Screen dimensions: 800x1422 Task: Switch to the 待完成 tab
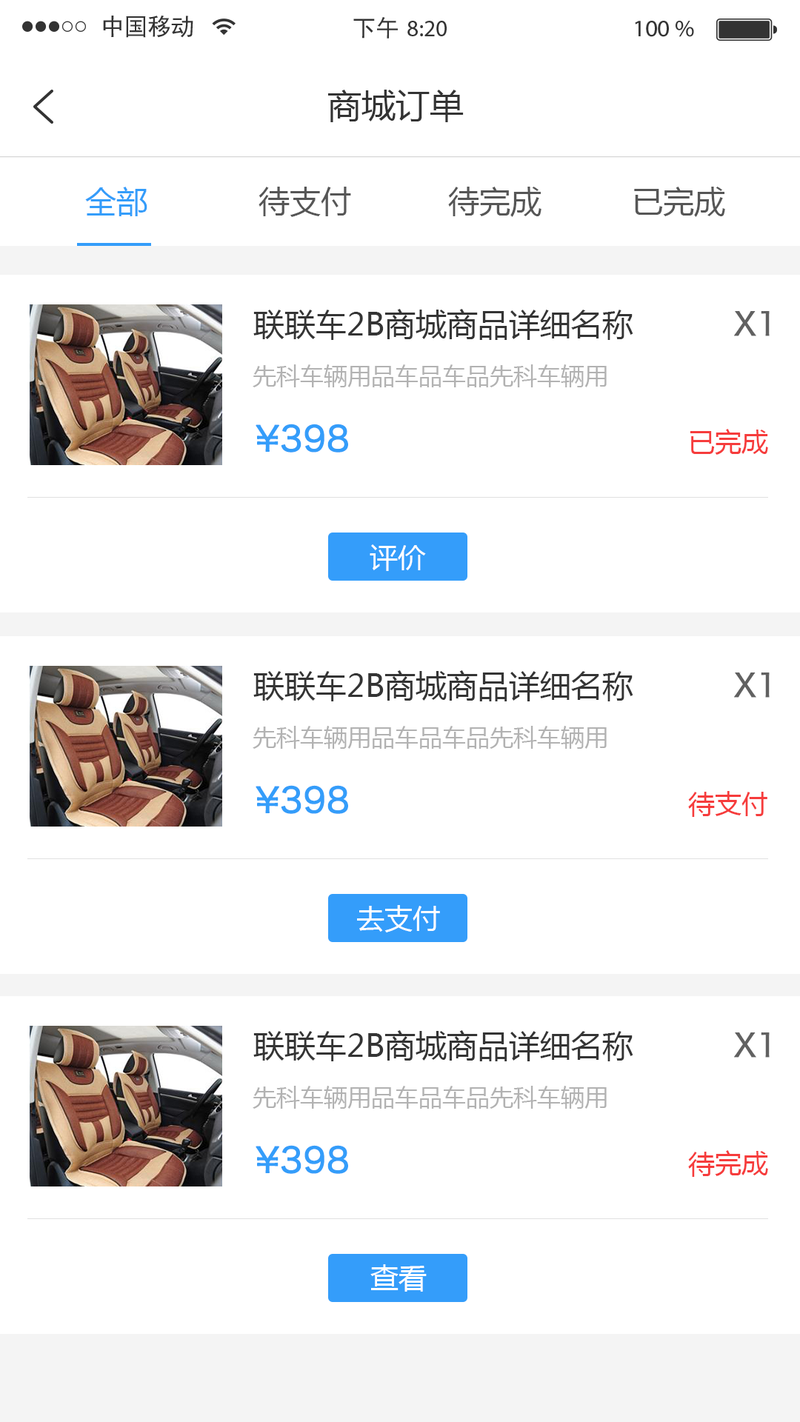click(494, 203)
